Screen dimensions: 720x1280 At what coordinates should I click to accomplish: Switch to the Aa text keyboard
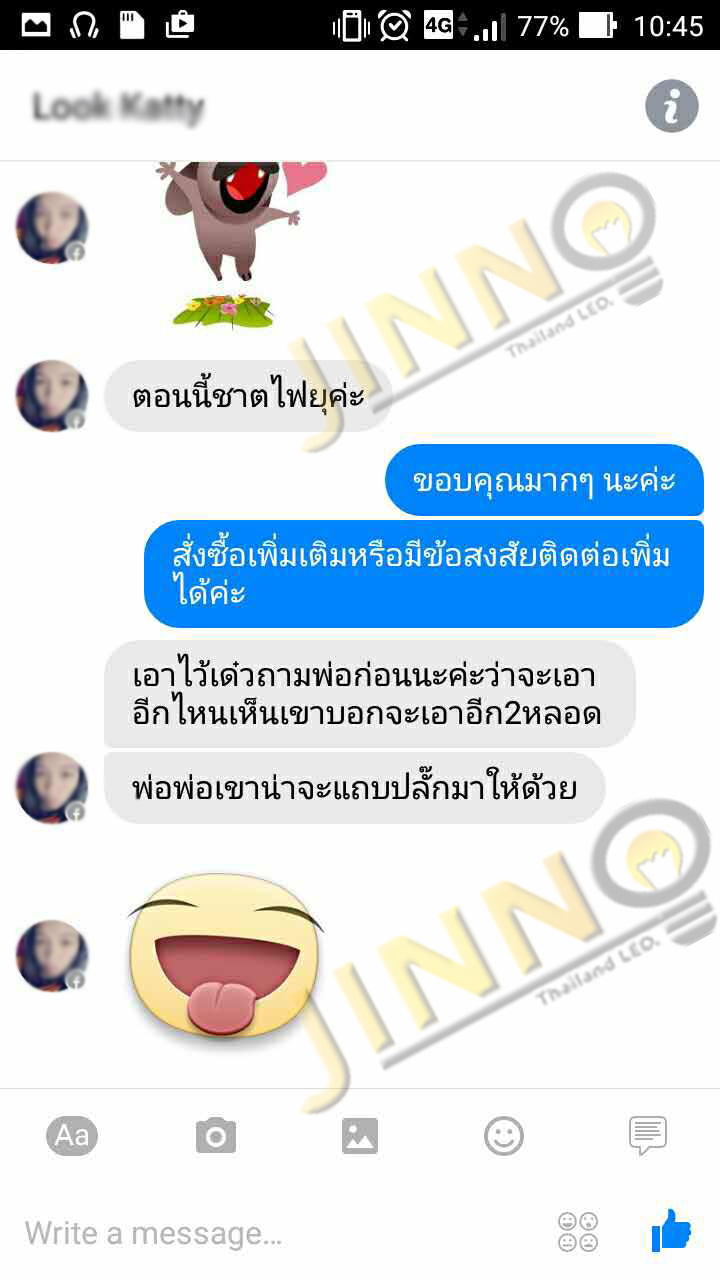coord(72,1135)
